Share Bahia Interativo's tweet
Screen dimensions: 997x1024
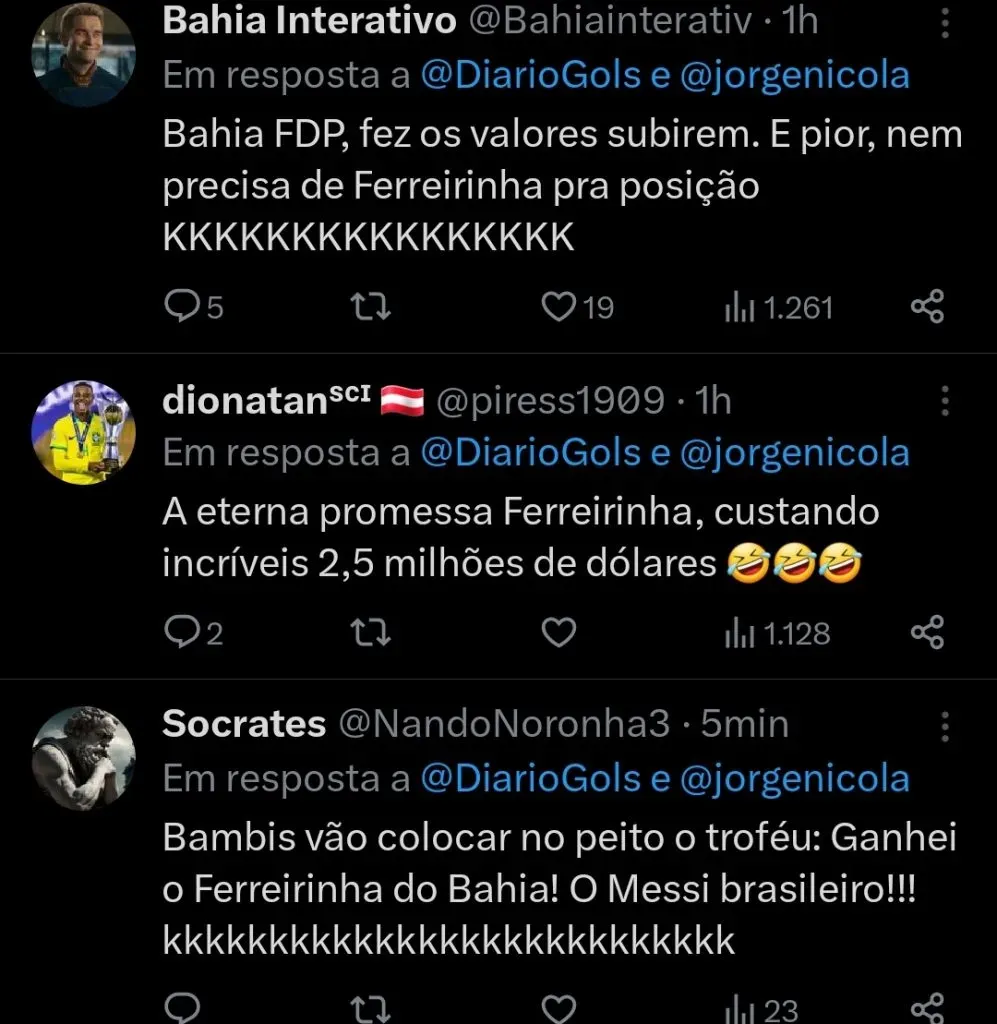pos(928,307)
